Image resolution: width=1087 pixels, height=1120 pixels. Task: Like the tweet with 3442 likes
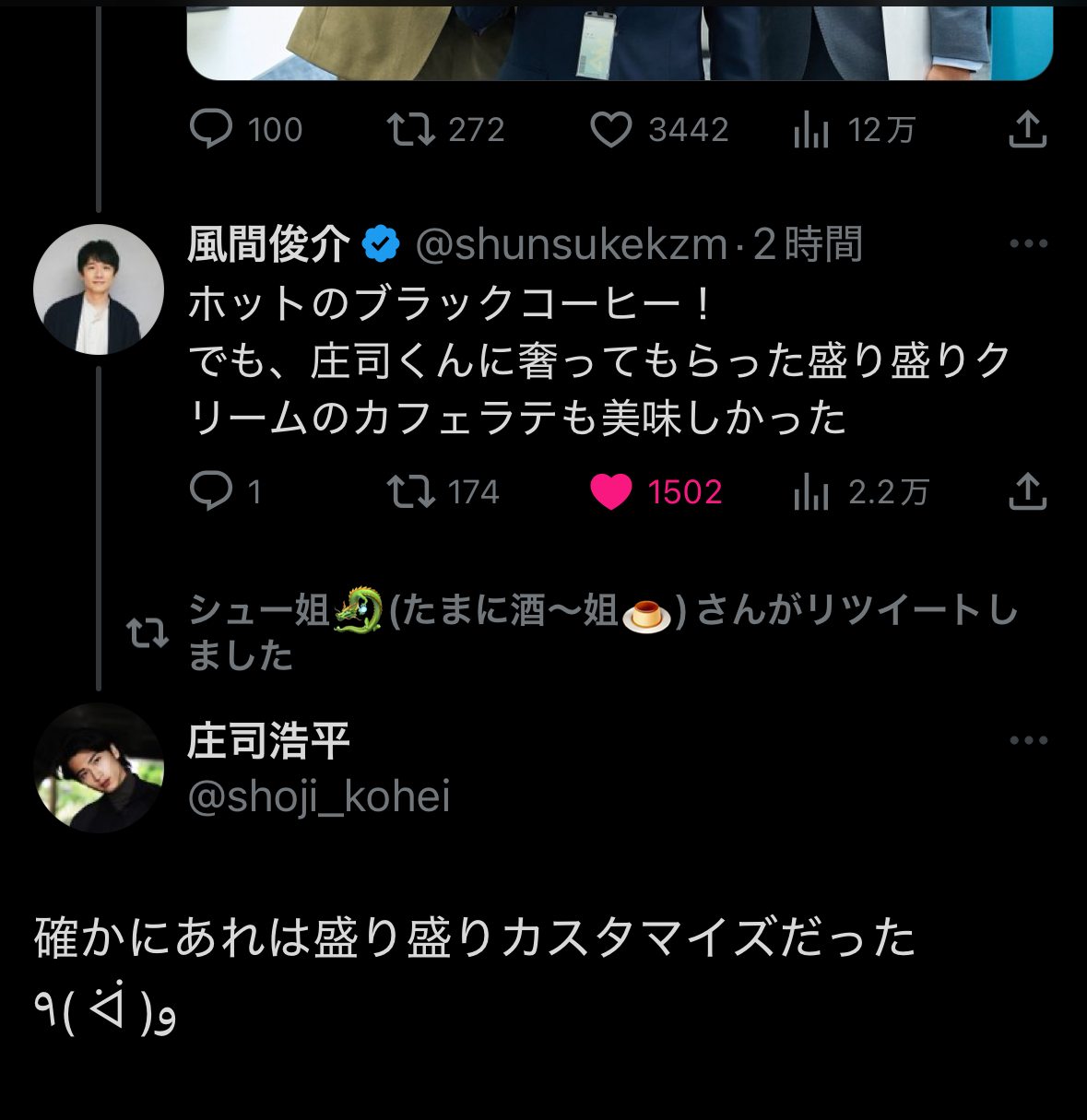tap(611, 129)
